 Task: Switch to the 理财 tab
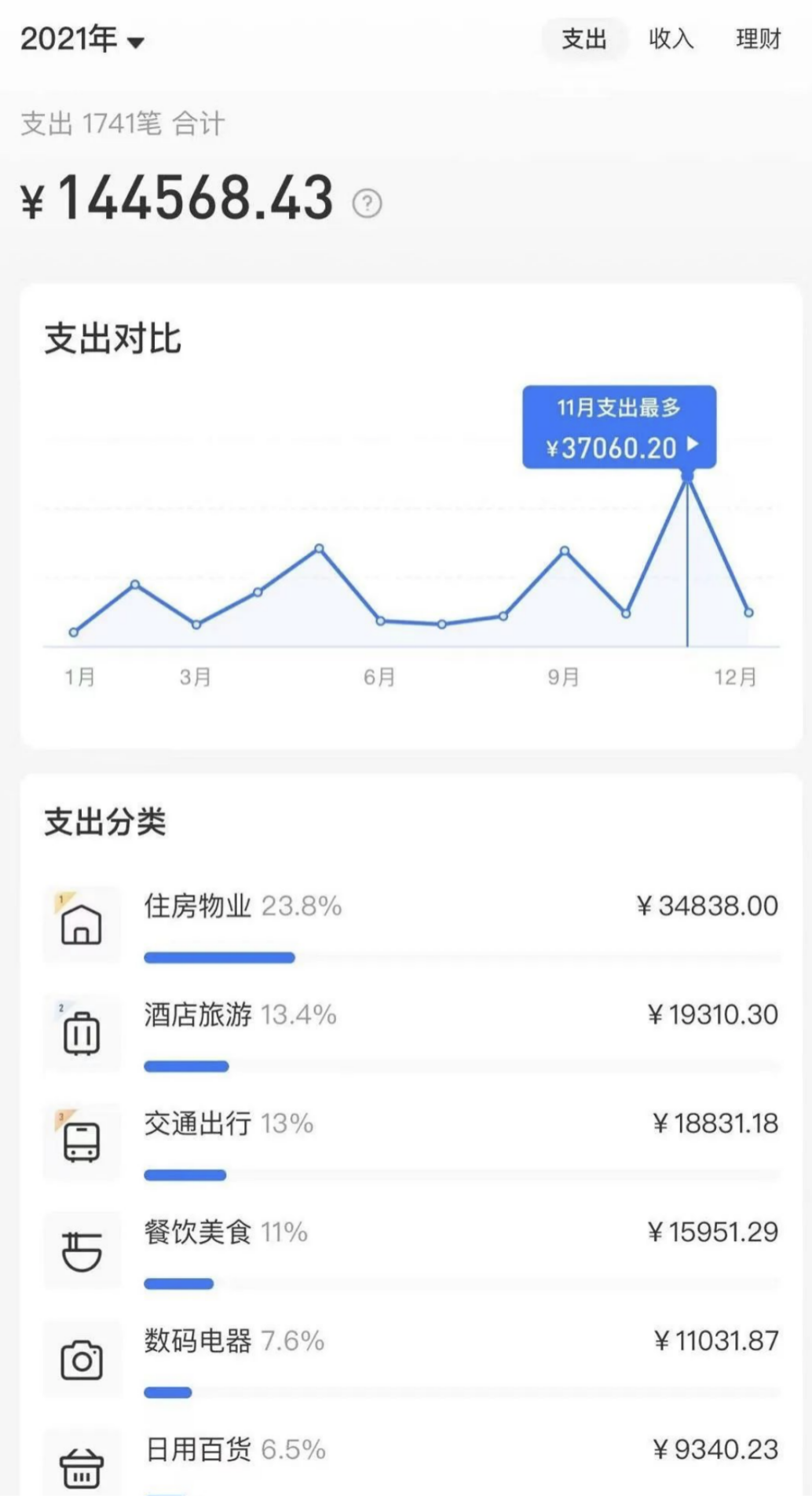tap(758, 38)
